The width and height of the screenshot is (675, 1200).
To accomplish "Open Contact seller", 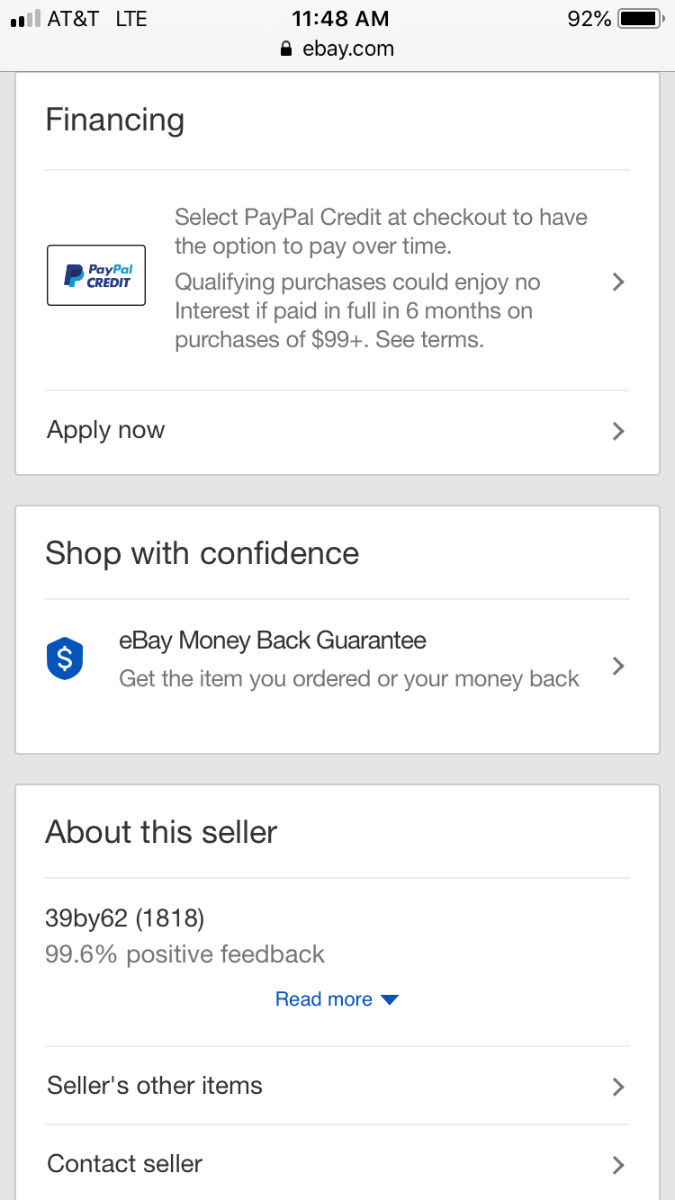I will pos(337,1164).
